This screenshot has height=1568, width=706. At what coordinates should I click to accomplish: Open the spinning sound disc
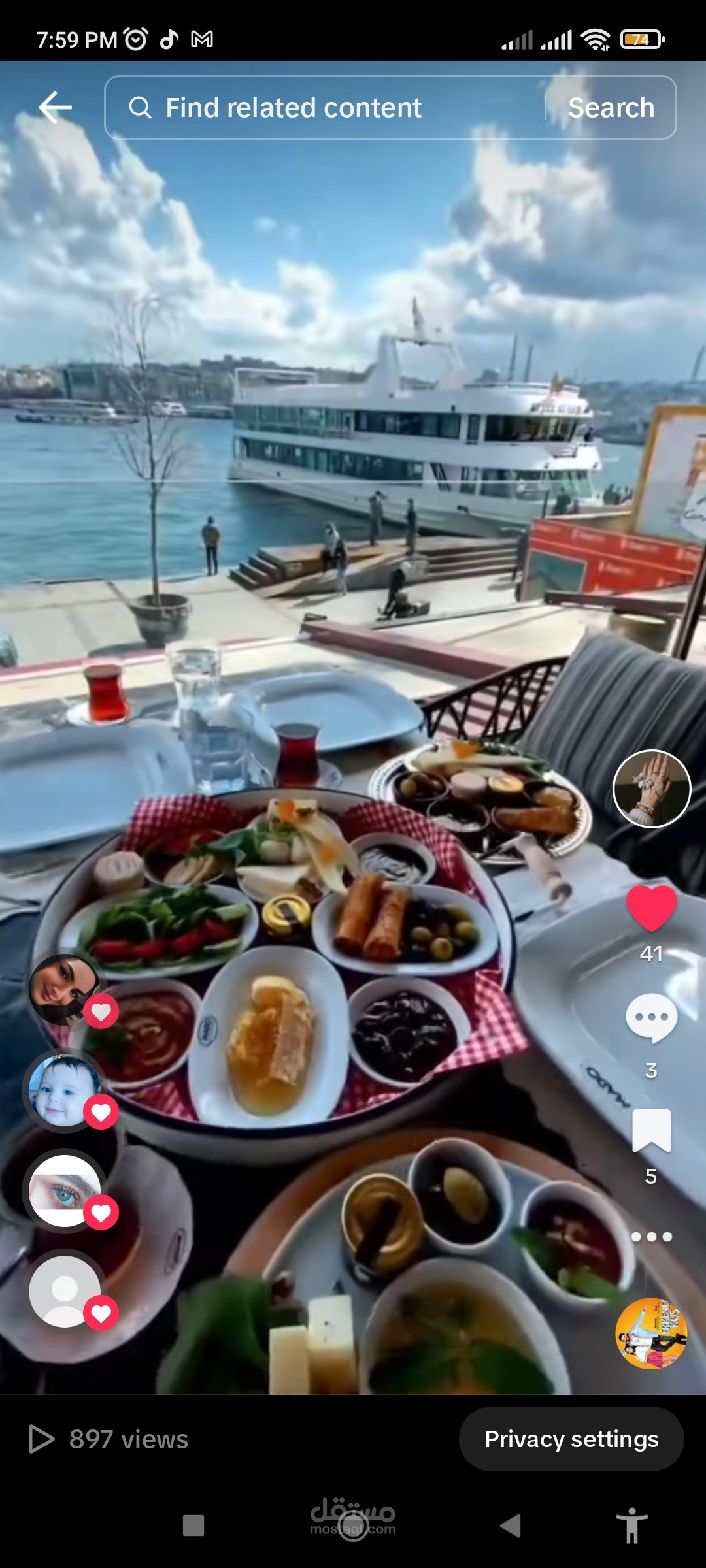coord(651,1333)
